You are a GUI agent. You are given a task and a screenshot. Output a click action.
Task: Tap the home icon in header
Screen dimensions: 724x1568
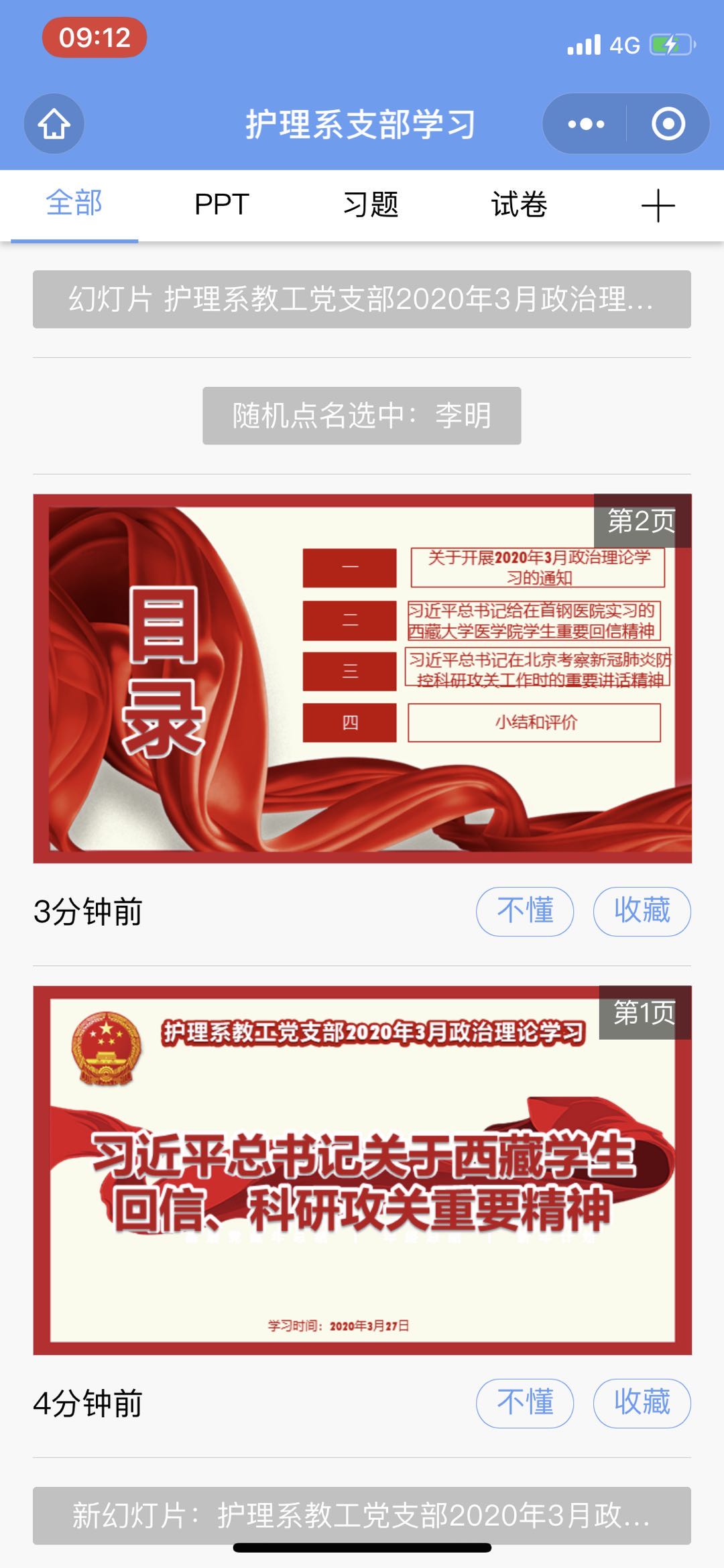54,124
